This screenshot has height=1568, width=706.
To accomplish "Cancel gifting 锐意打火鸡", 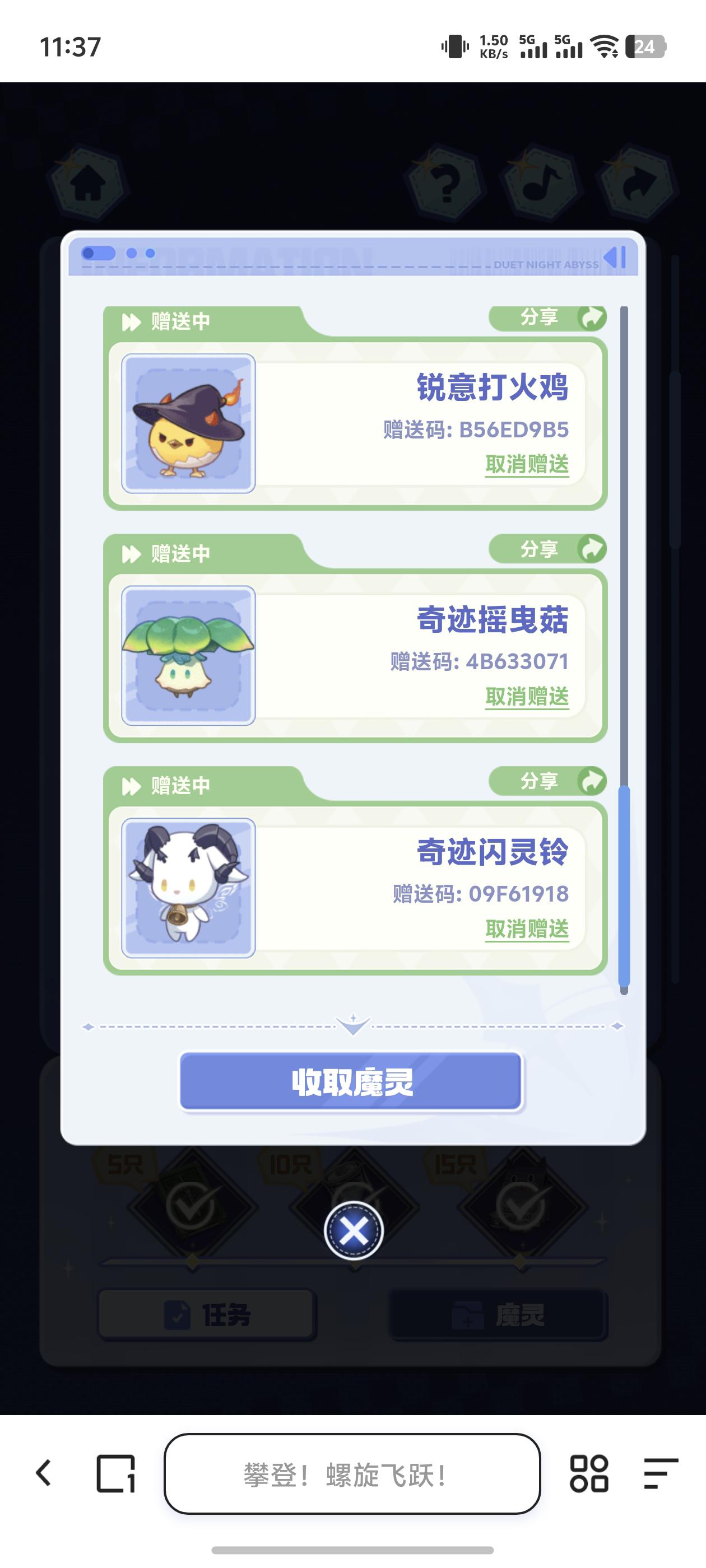I will 527,464.
